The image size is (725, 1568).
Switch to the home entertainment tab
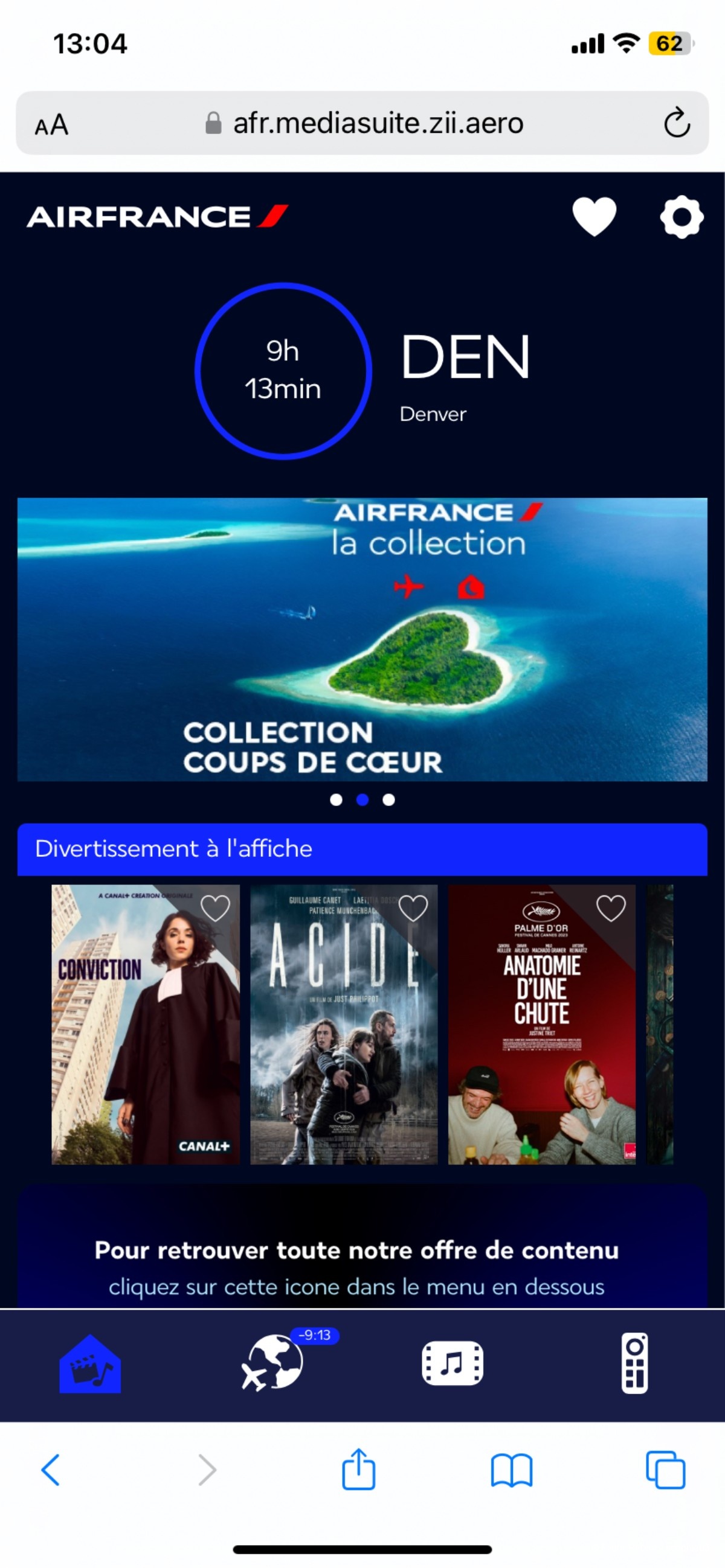[x=90, y=1364]
